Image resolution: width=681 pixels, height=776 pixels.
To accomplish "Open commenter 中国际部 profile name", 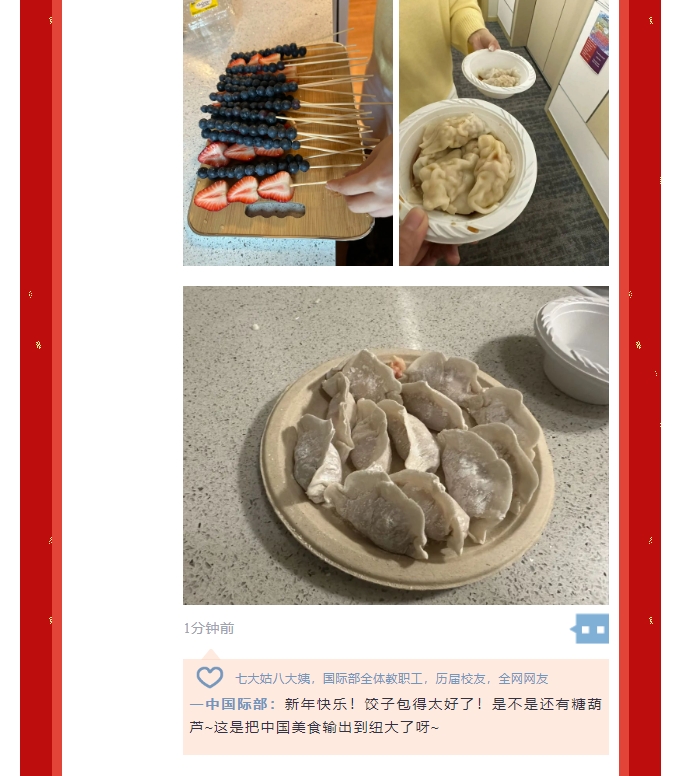I will click(x=235, y=704).
